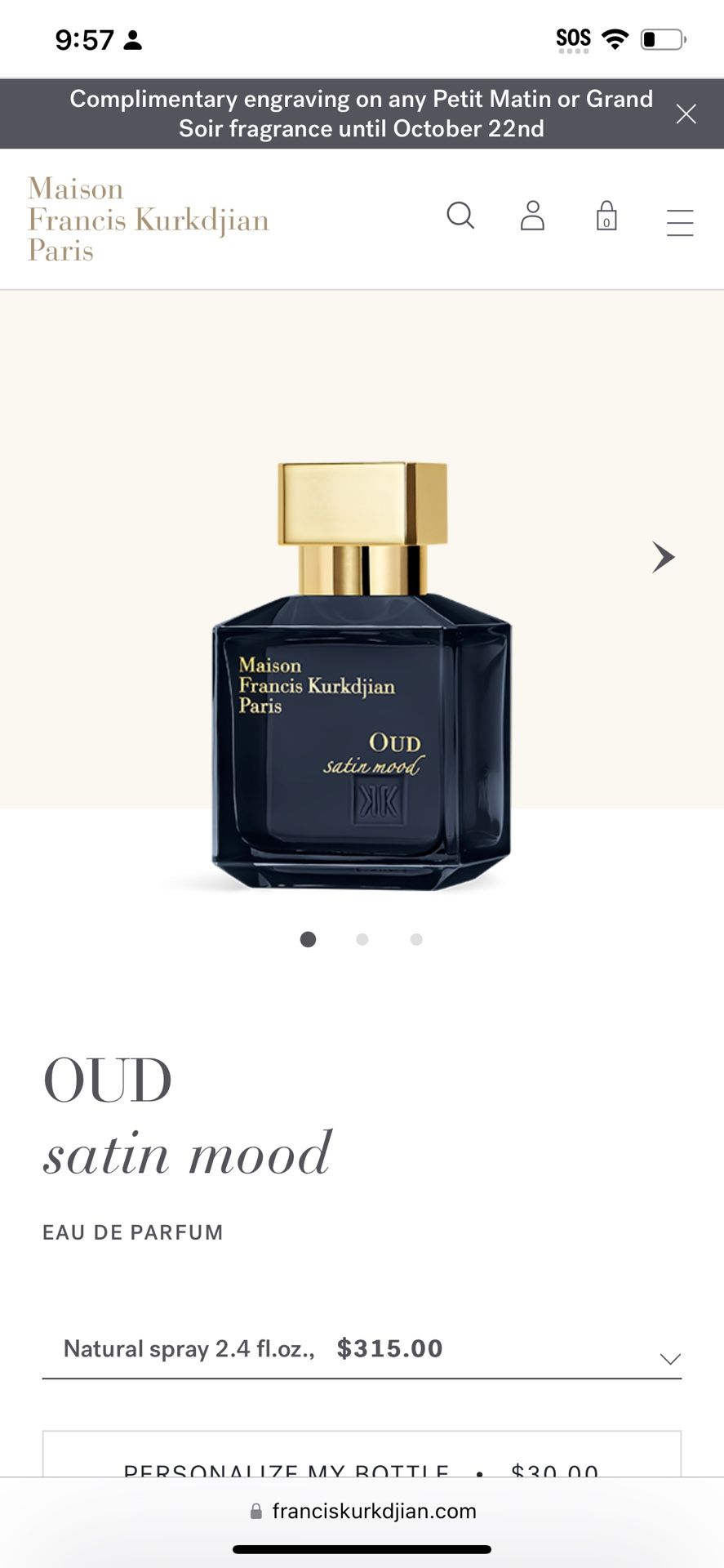Viewport: 724px width, 1568px height.
Task: Open the account profile icon
Action: tap(532, 216)
